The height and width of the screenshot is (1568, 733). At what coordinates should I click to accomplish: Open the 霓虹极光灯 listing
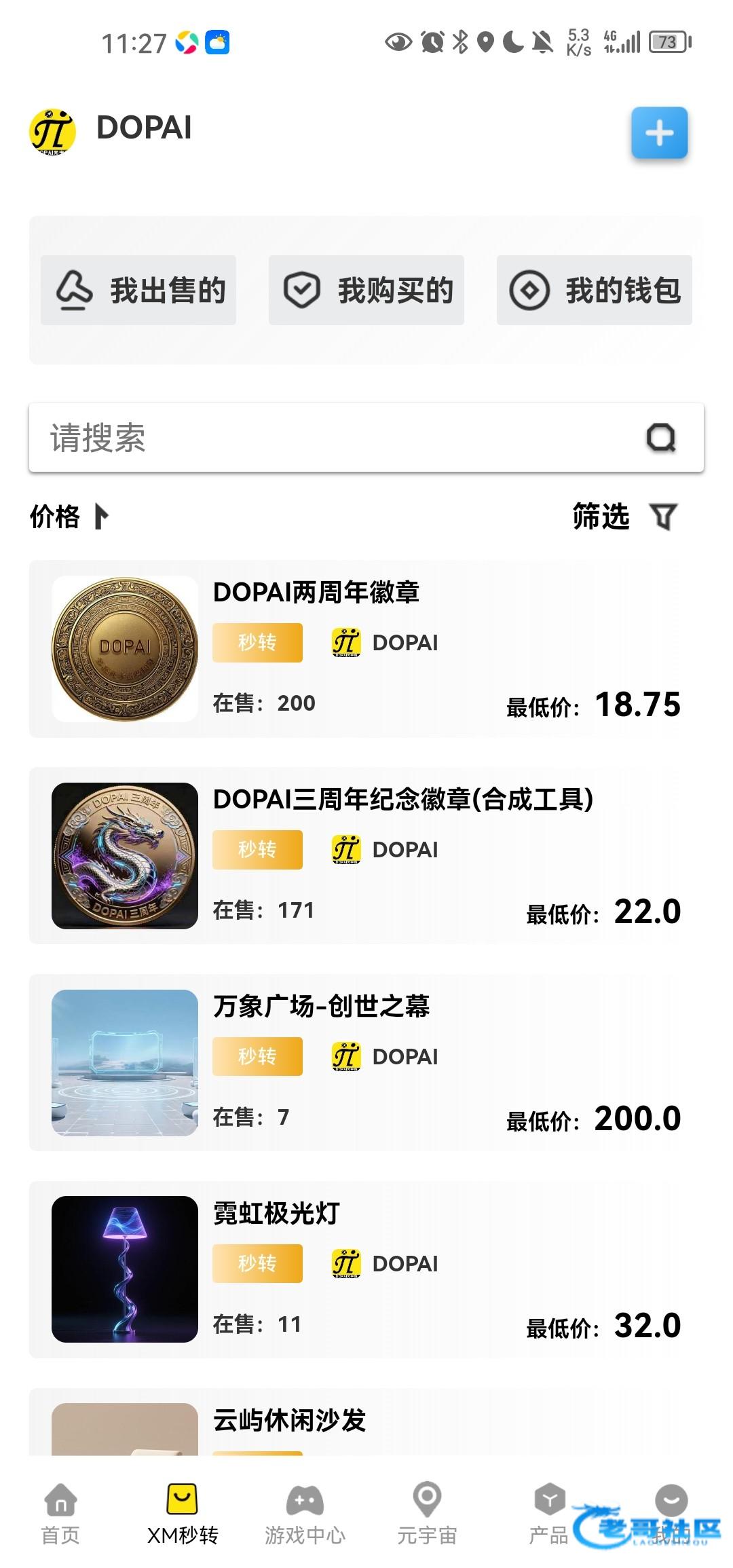point(366,1270)
